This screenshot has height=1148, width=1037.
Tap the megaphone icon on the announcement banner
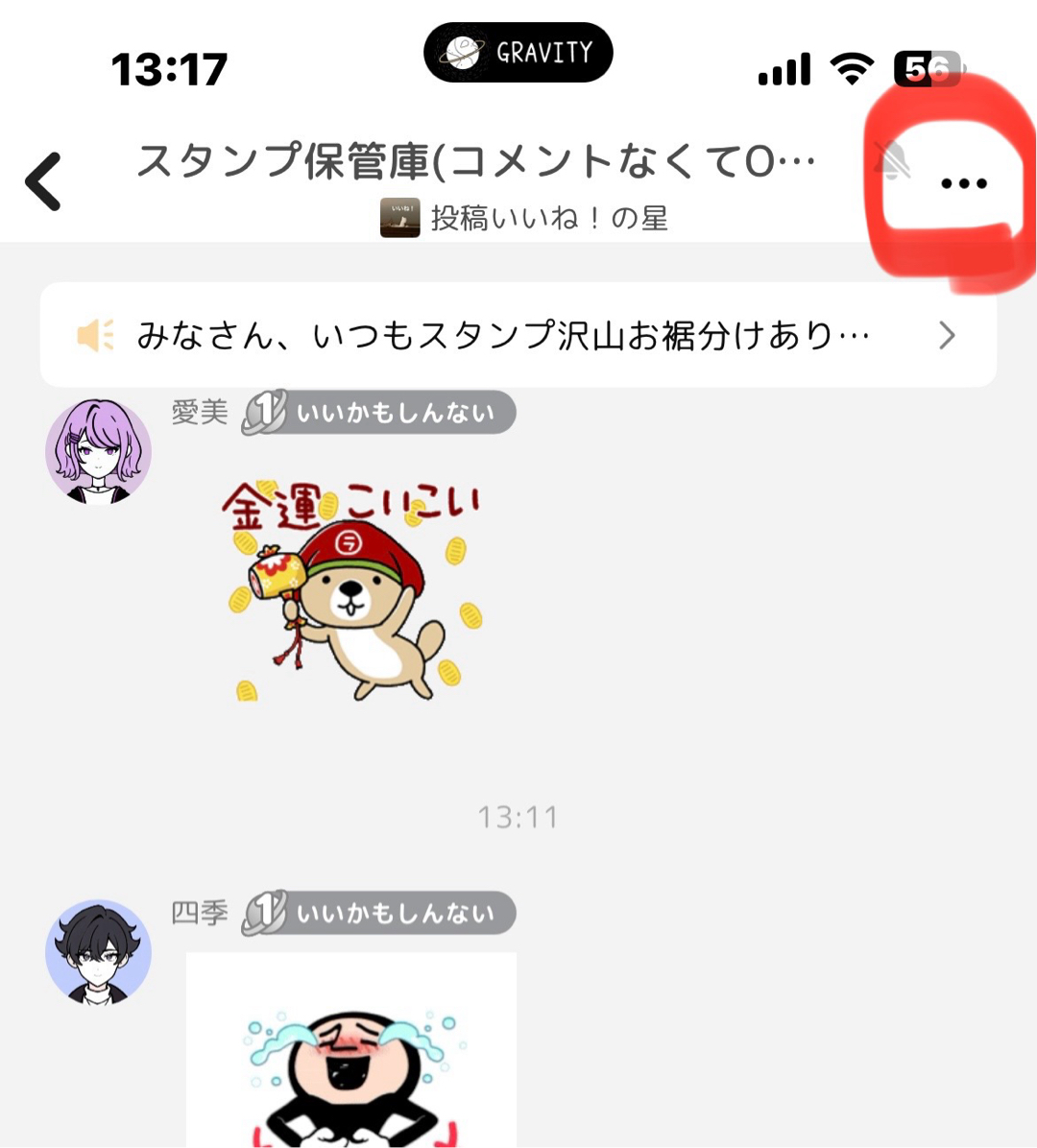coord(99,335)
